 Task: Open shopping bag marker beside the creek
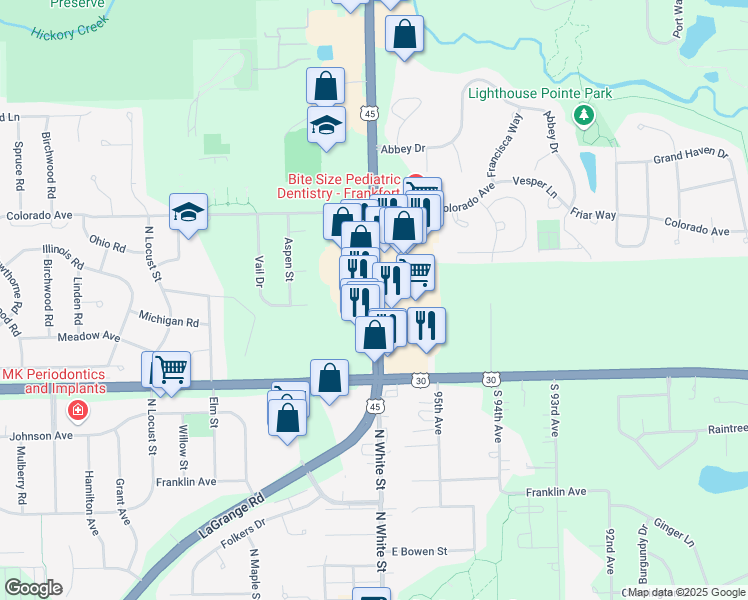404,35
